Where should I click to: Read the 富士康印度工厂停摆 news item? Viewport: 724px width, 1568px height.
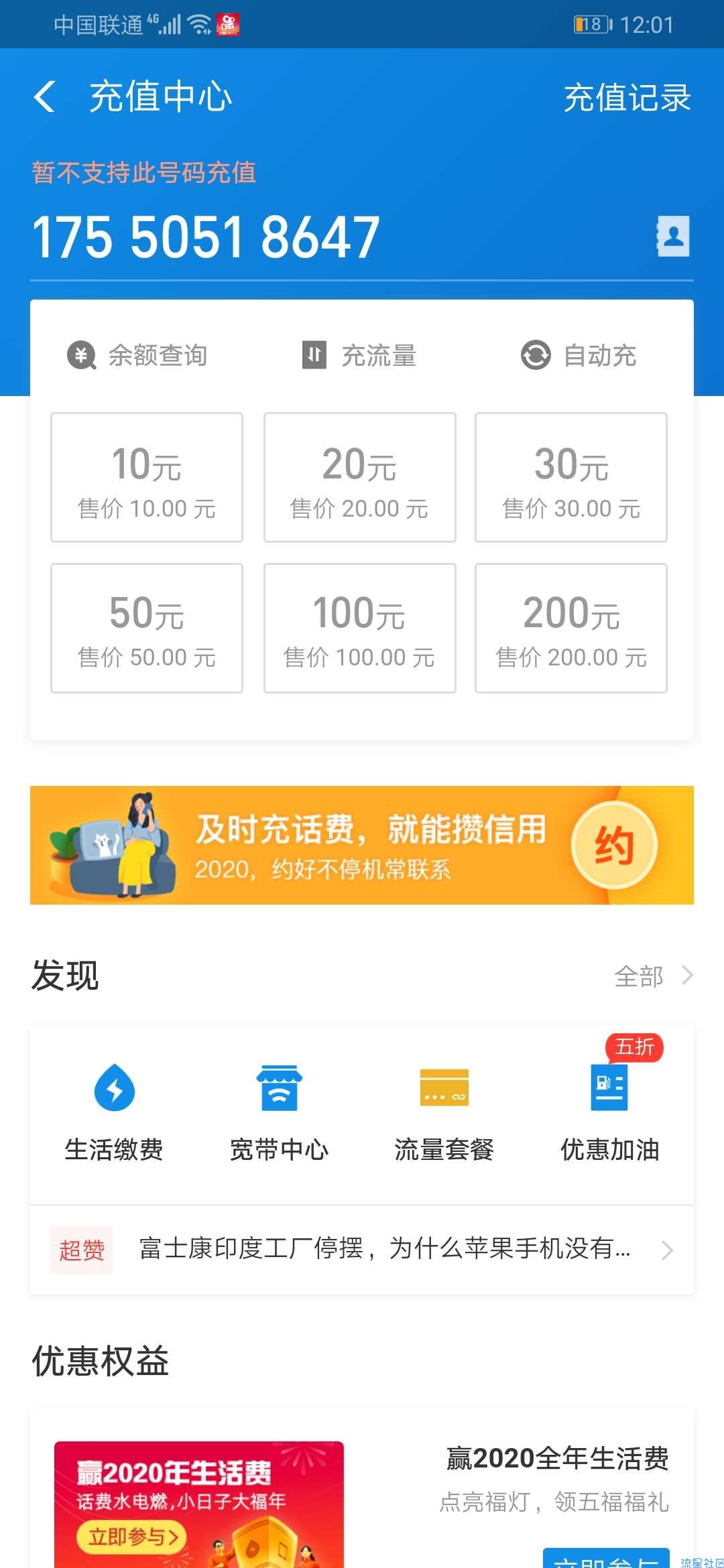(x=384, y=1250)
